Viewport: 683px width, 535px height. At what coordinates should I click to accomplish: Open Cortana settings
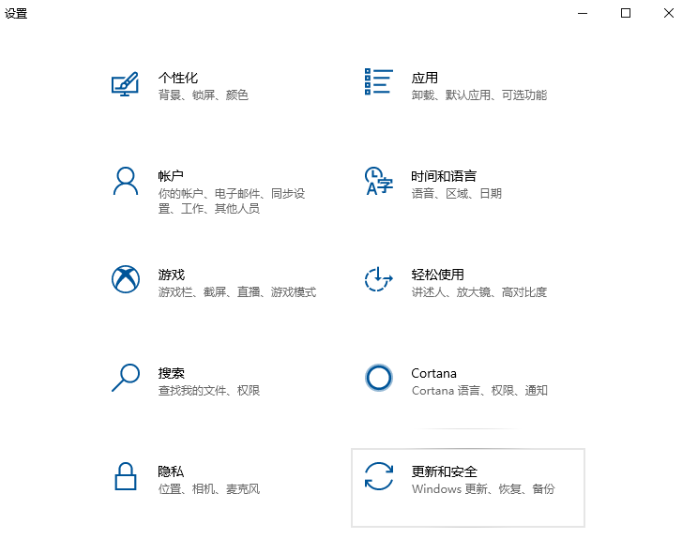click(x=433, y=373)
